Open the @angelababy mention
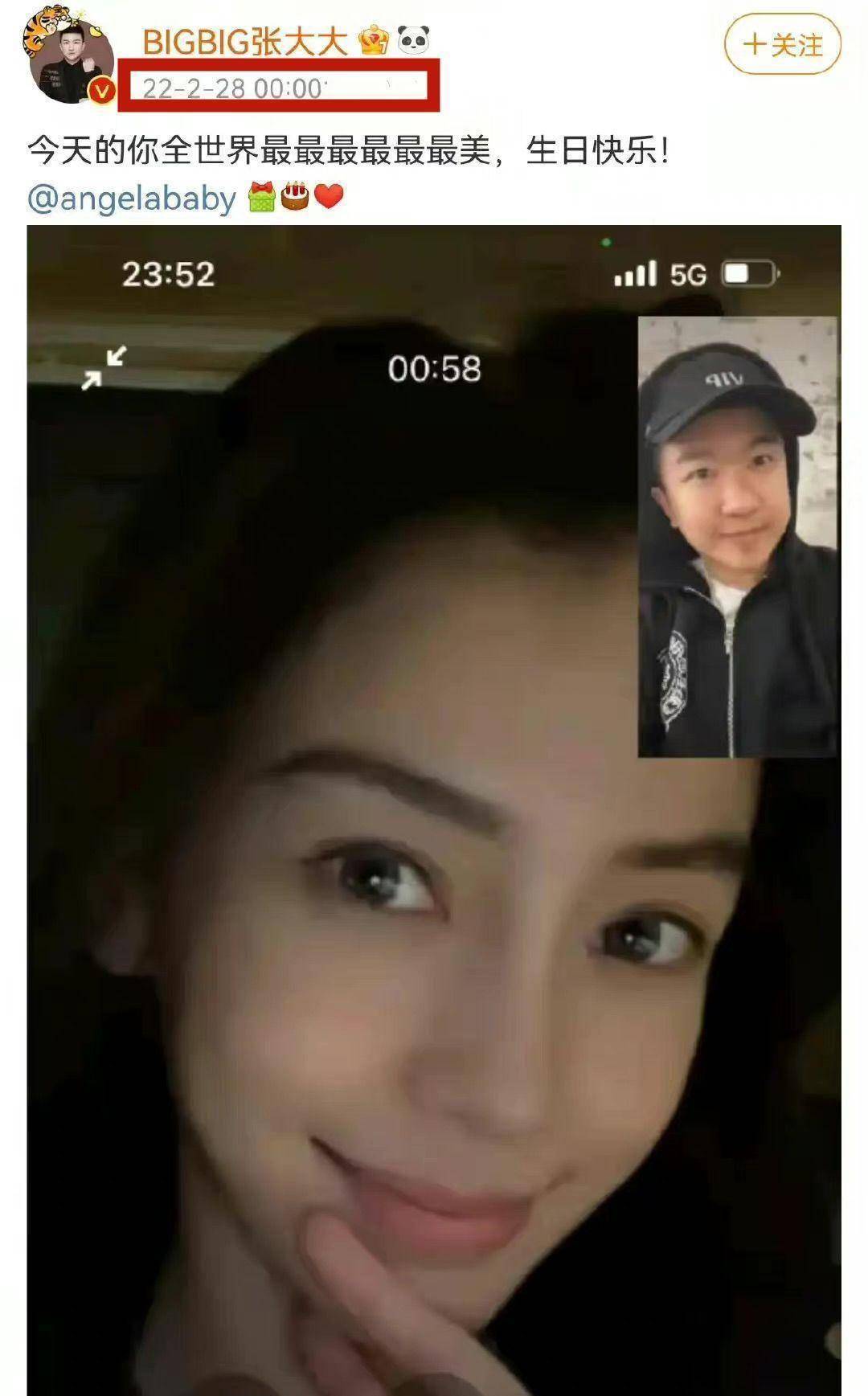The height and width of the screenshot is (1396, 868). click(132, 199)
